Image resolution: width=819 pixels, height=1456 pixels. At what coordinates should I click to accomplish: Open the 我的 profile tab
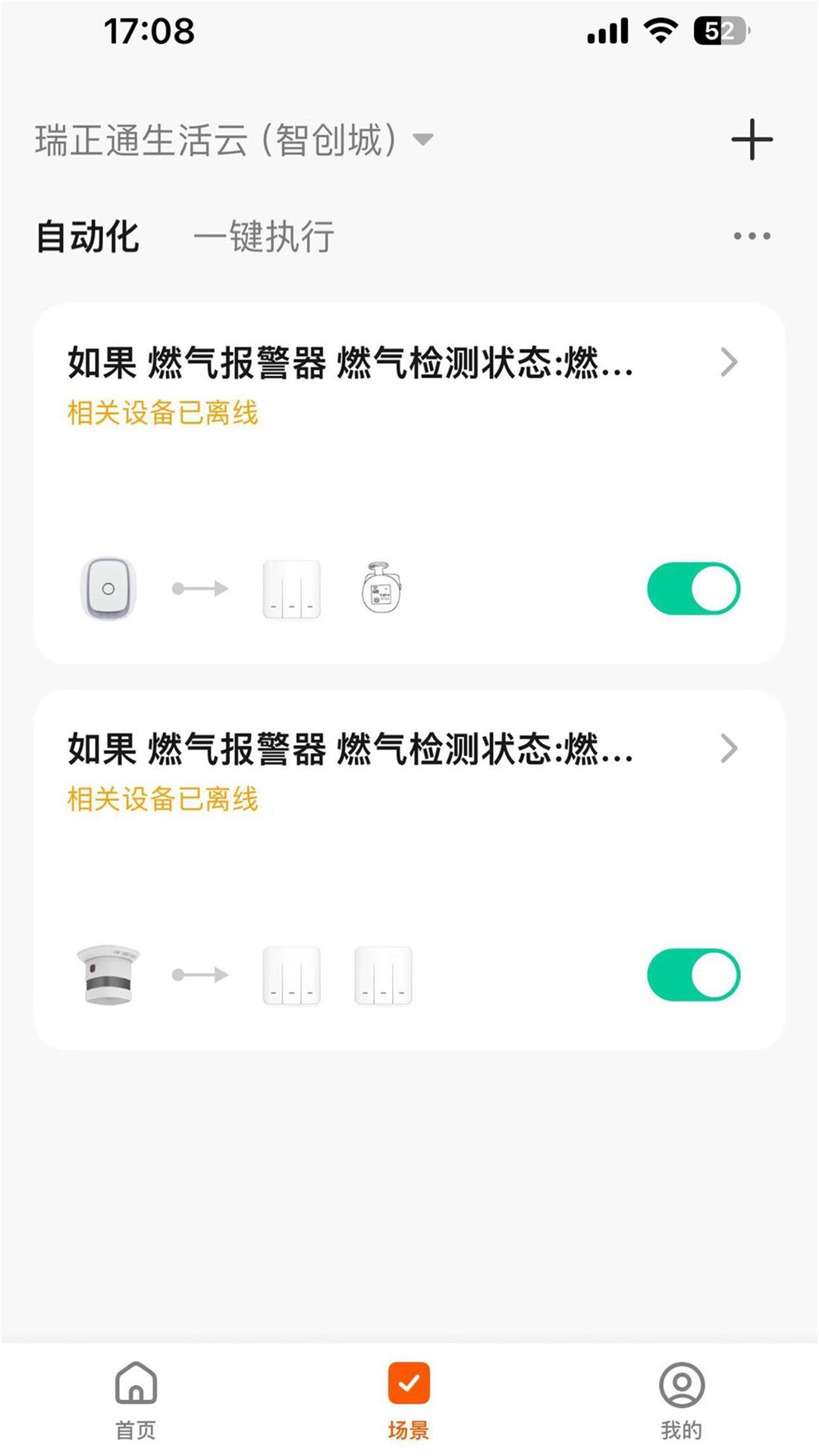[682, 1400]
